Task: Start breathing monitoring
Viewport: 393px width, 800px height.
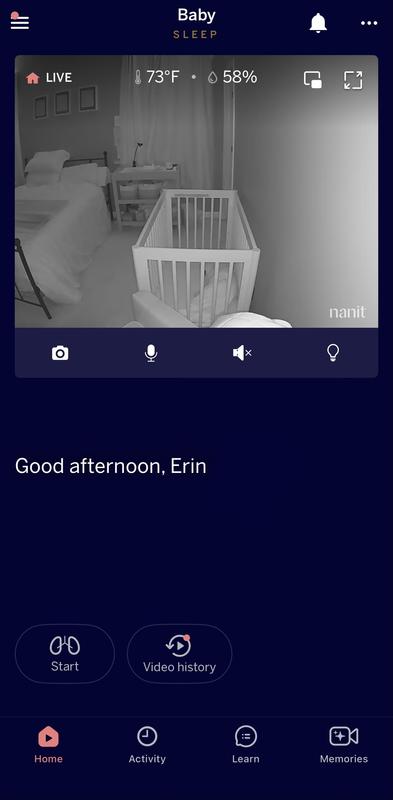Action: tap(65, 654)
